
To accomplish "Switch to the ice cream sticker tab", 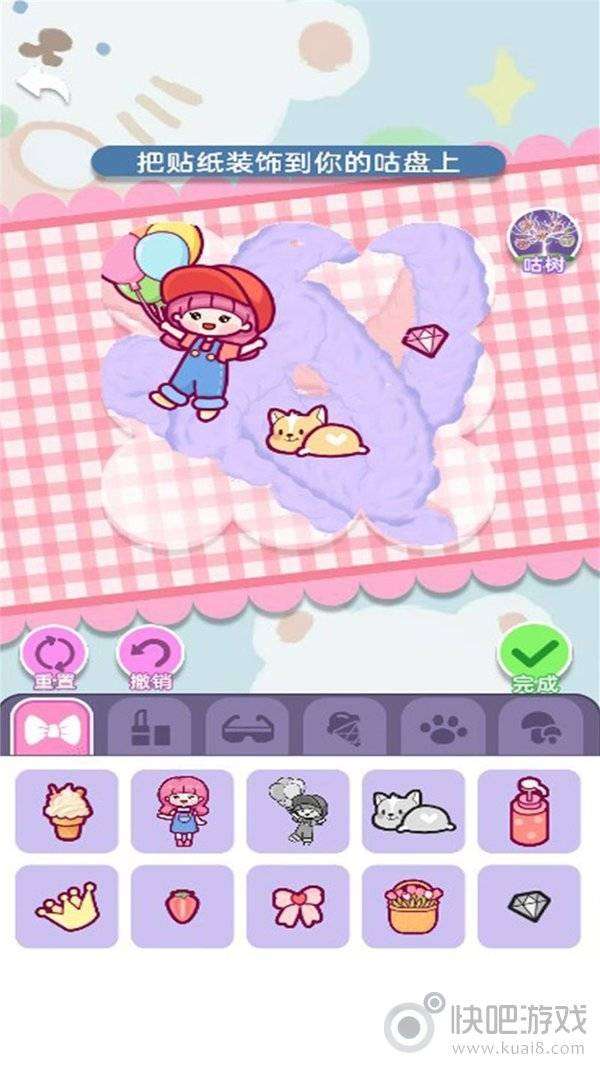I will (344, 728).
